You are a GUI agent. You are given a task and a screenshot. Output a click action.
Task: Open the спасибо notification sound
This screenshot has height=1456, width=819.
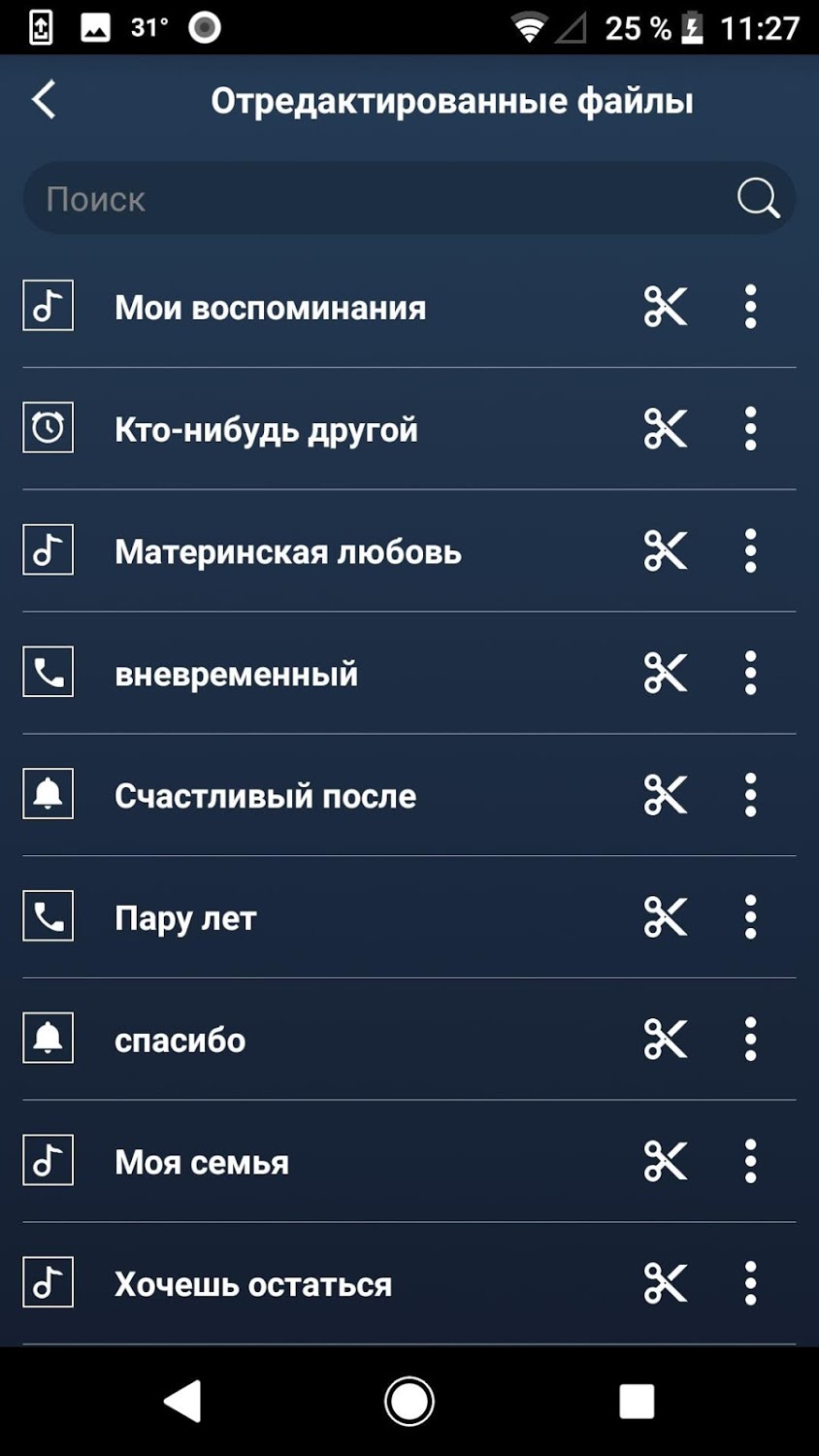[180, 1040]
